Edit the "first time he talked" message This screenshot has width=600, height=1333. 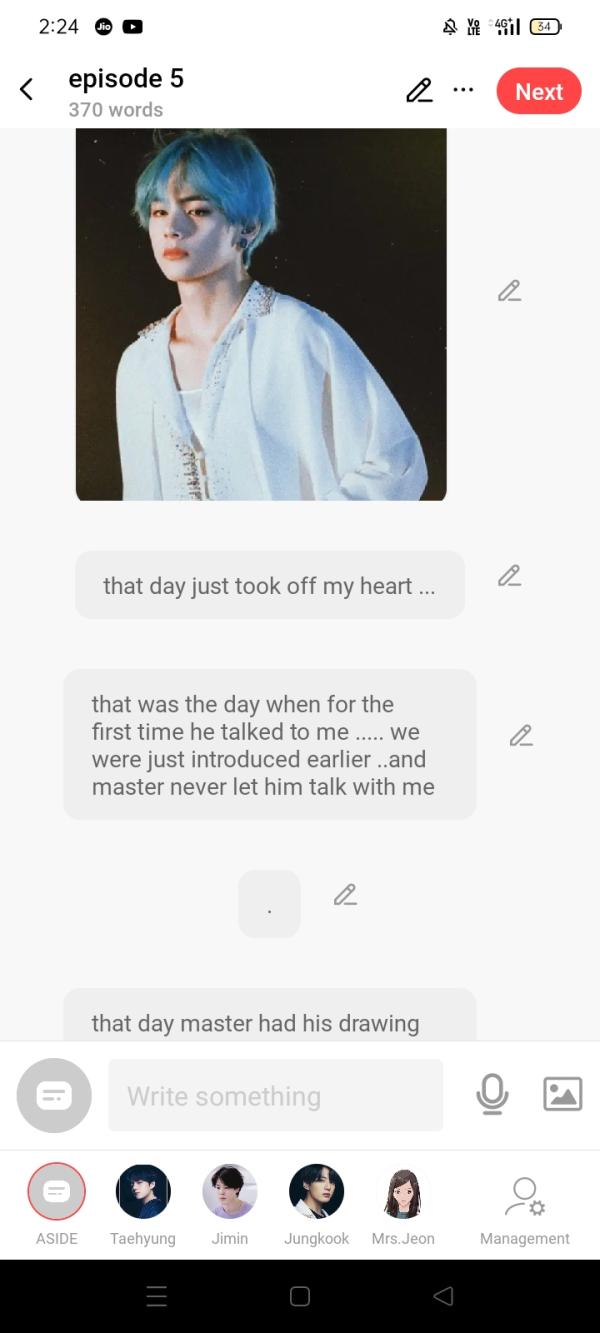(520, 736)
